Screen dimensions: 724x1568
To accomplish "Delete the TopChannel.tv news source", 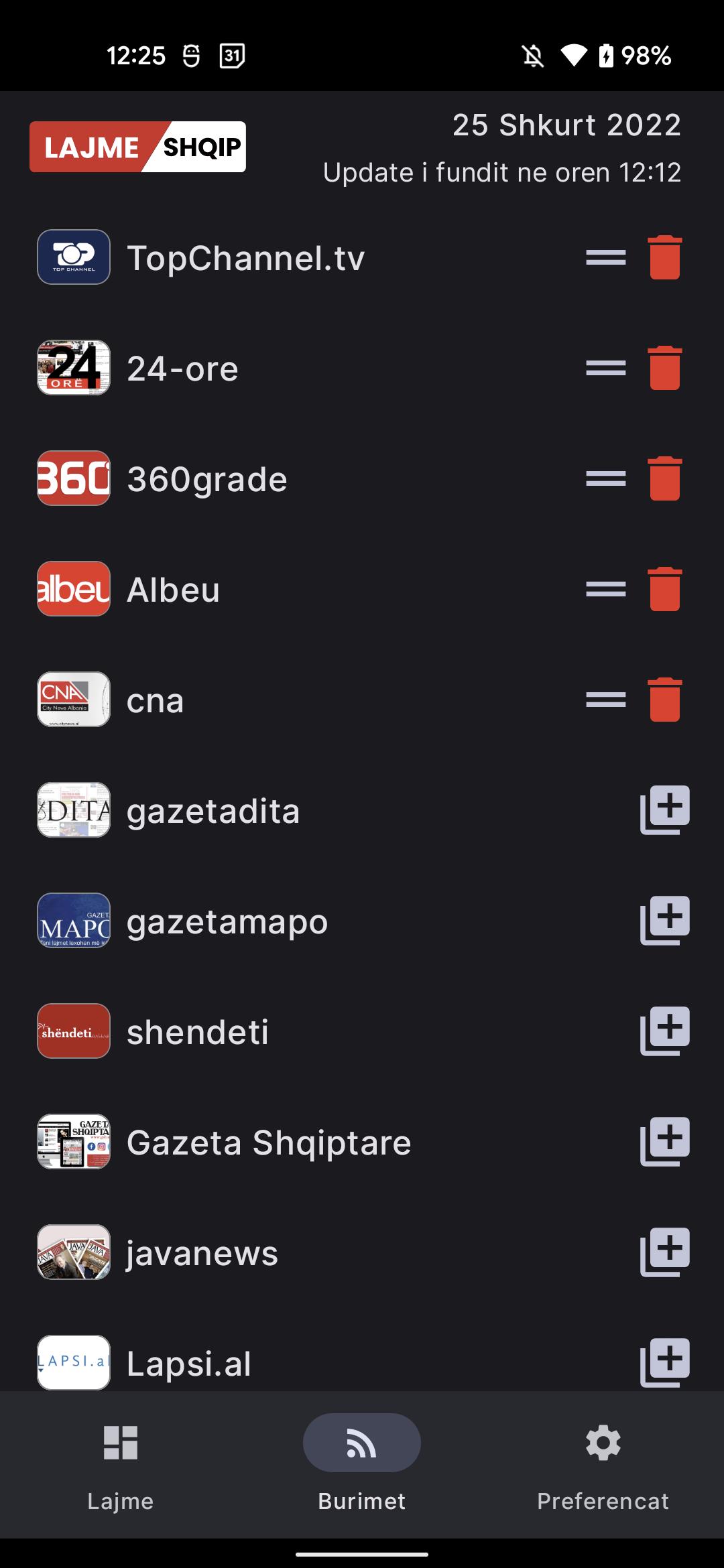I will (663, 257).
